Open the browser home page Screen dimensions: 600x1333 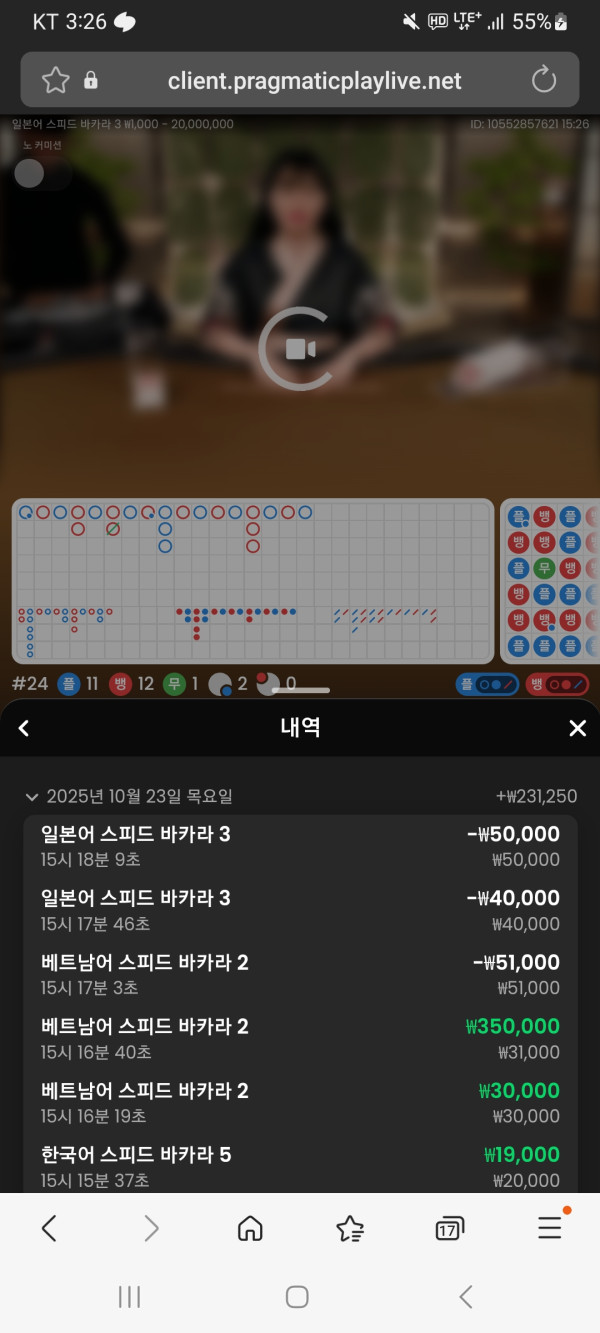(250, 1228)
